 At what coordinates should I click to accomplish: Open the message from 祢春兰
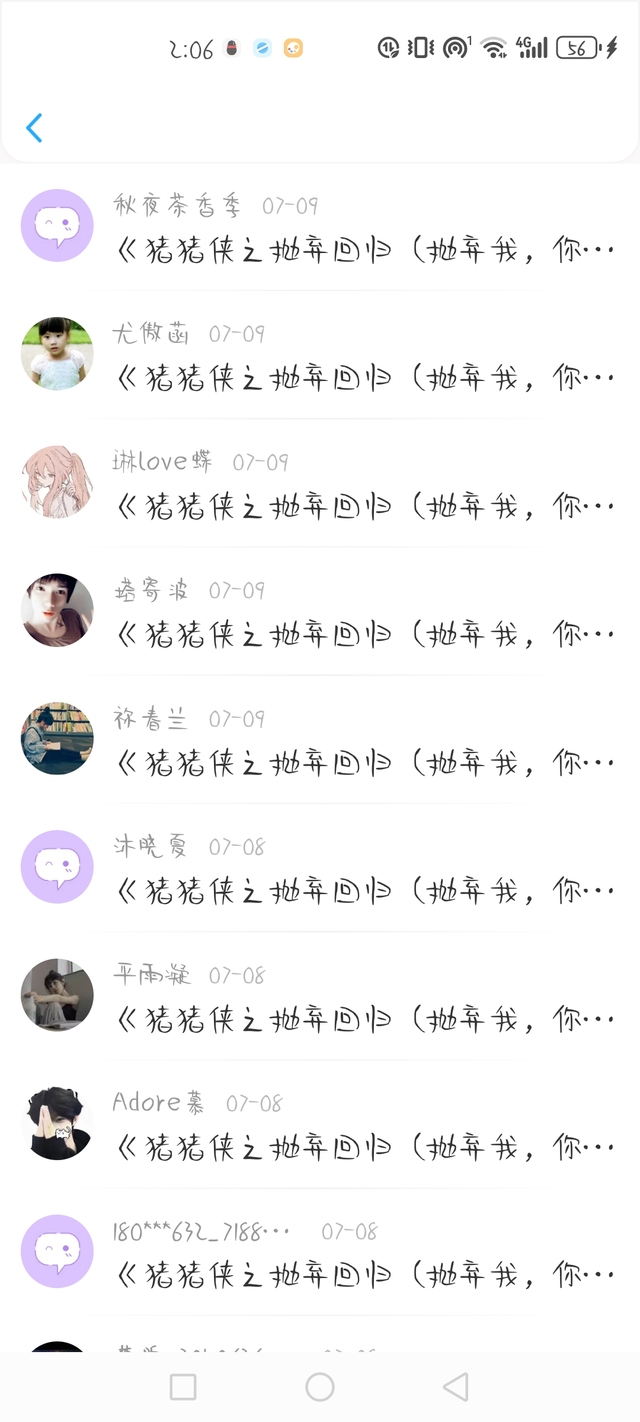point(320,738)
